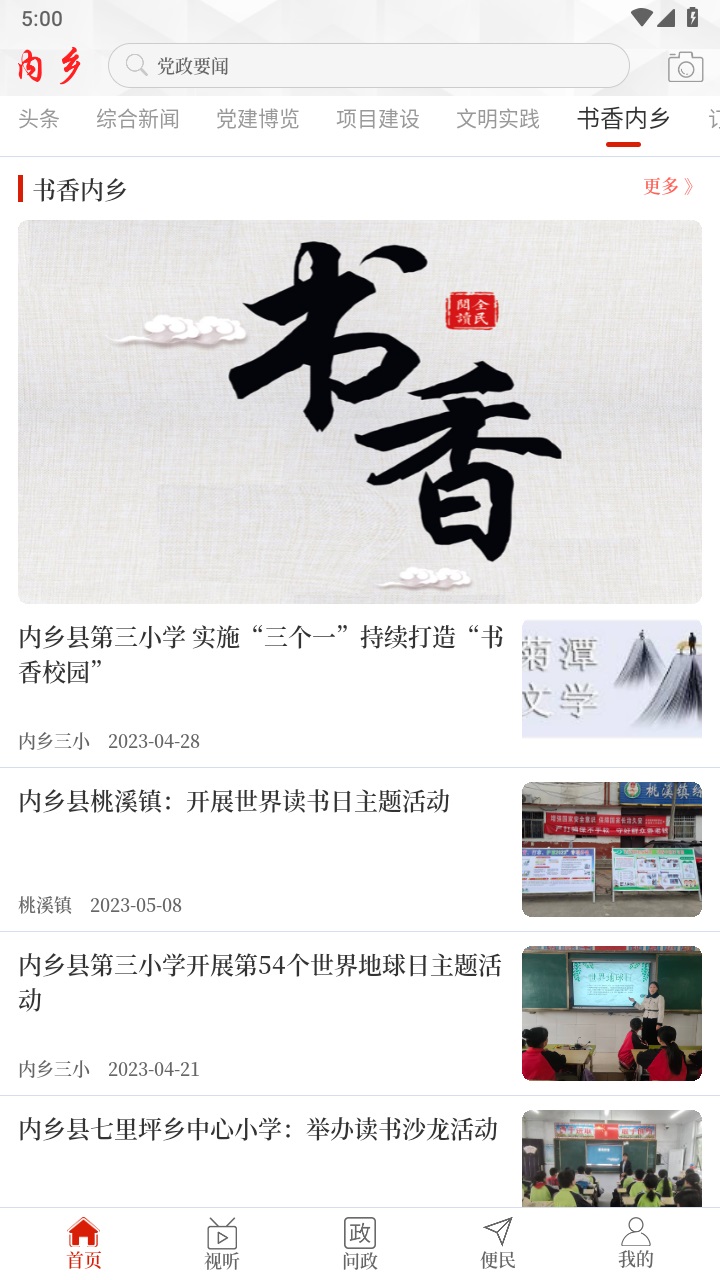Screen dimensions: 720x1280
Task: Select the 党建博览 tab
Action: point(258,117)
